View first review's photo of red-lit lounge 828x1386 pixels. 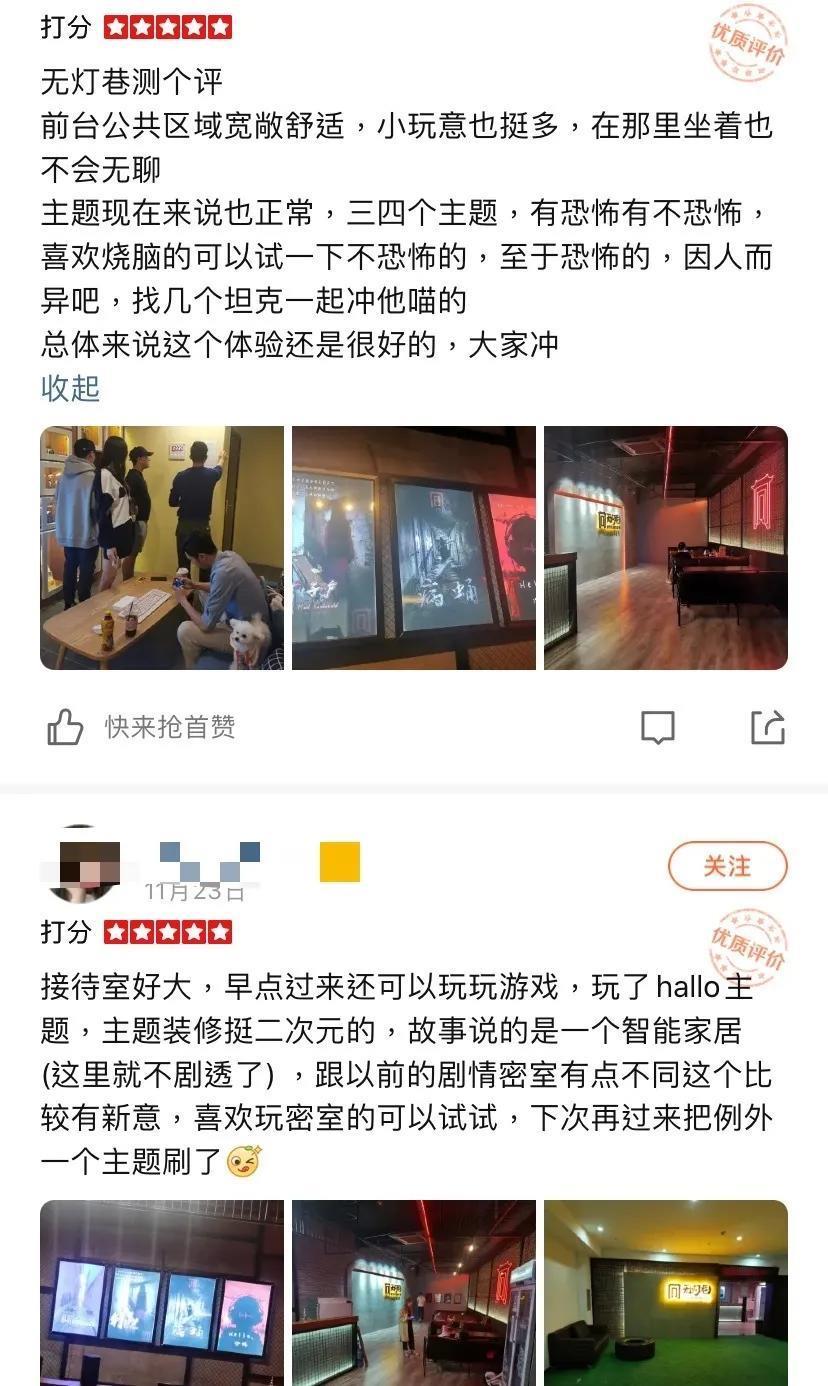(666, 548)
